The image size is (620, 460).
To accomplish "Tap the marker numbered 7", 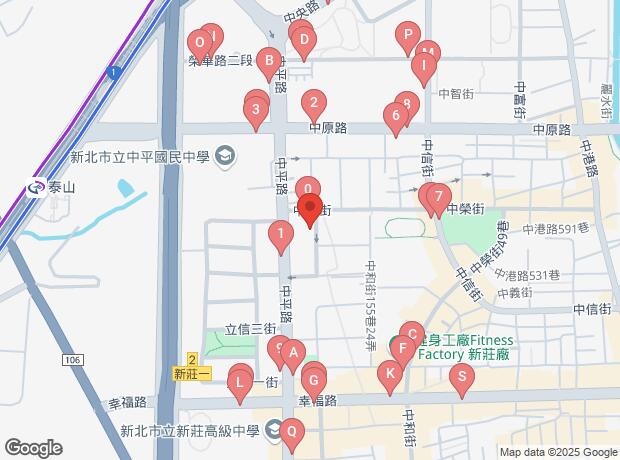I will click(438, 198).
